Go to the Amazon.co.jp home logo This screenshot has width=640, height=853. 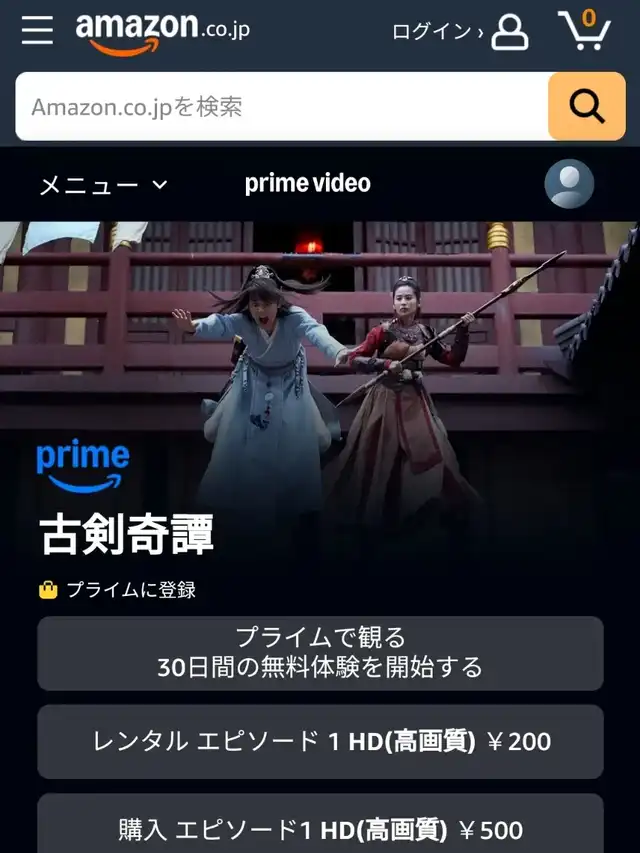(162, 31)
